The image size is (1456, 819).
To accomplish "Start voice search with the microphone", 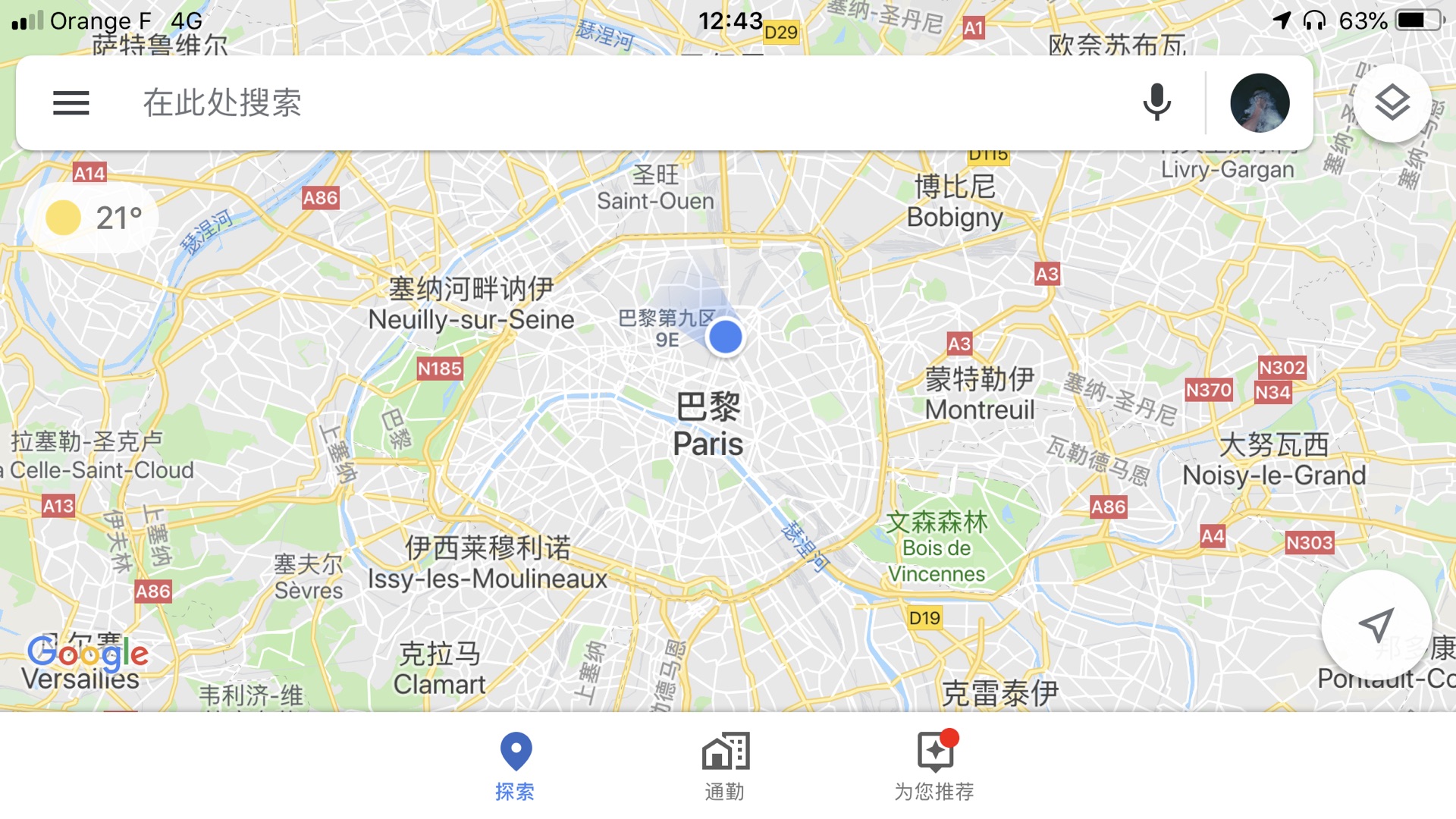I will click(x=1156, y=103).
